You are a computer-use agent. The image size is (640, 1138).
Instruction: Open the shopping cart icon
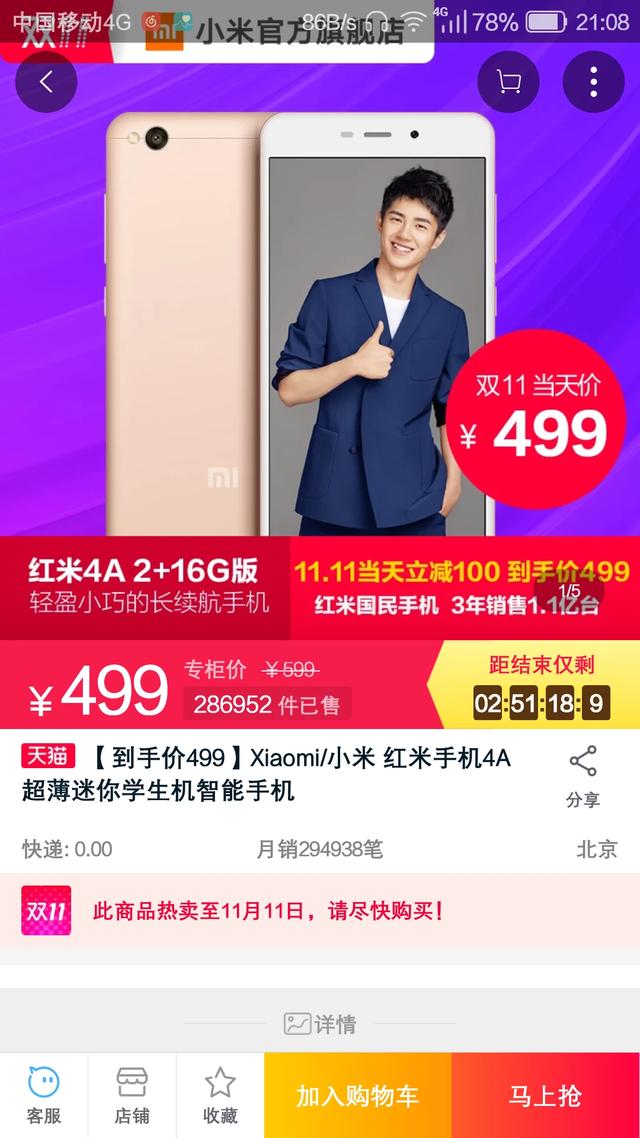coord(508,82)
